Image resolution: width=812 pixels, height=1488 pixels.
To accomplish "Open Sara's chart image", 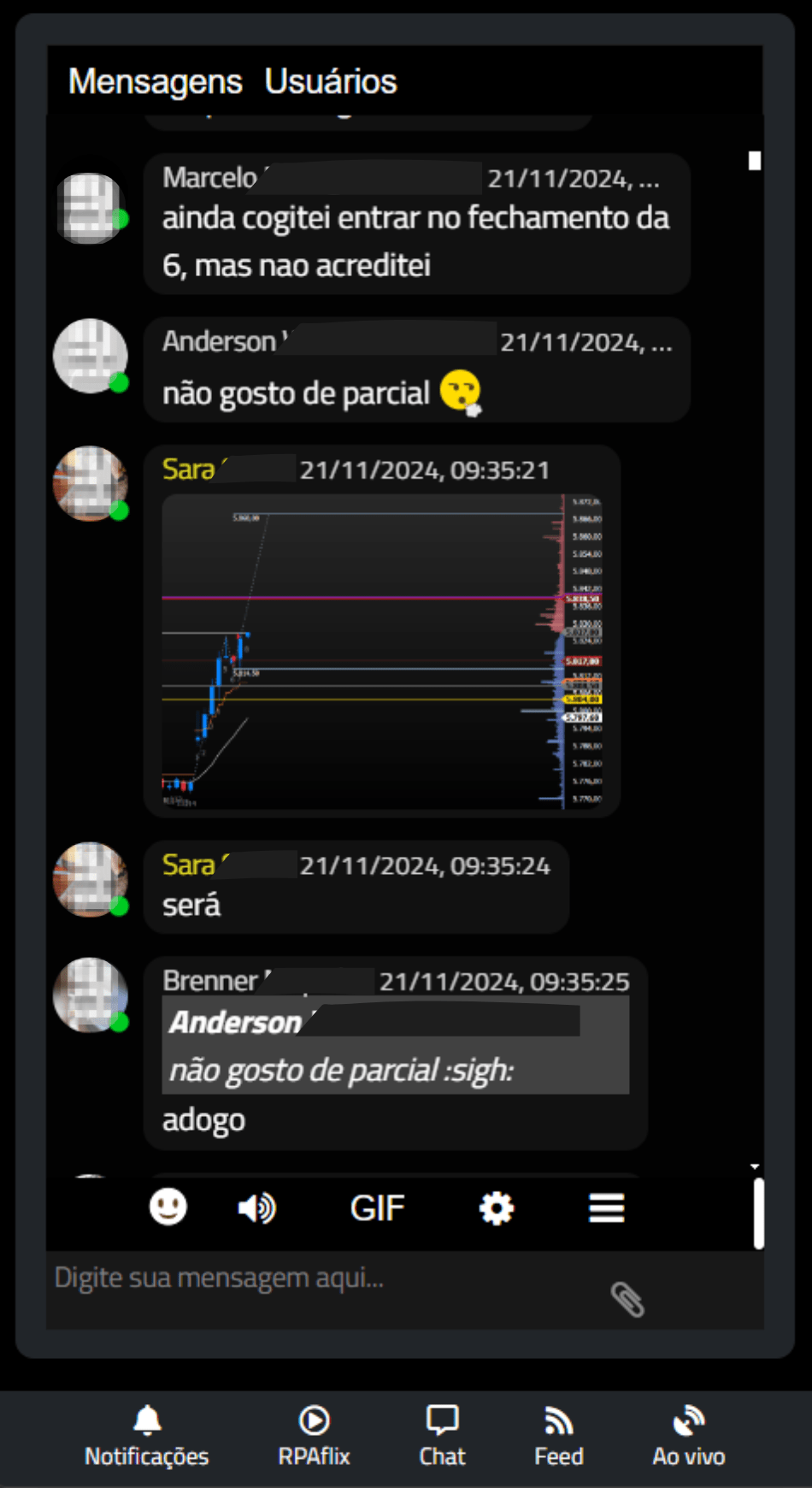I will point(382,652).
